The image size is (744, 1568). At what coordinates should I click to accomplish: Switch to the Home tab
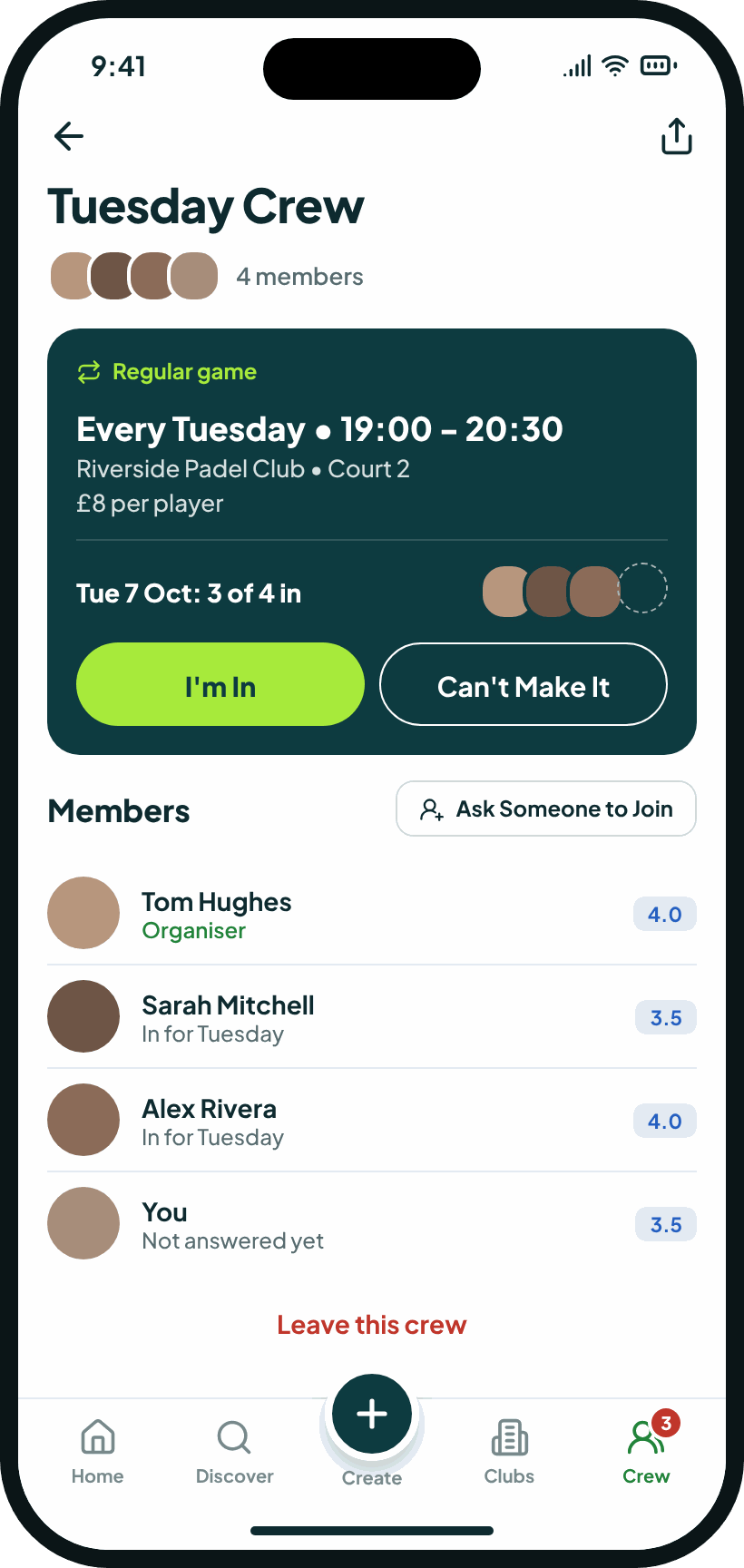(98, 1452)
